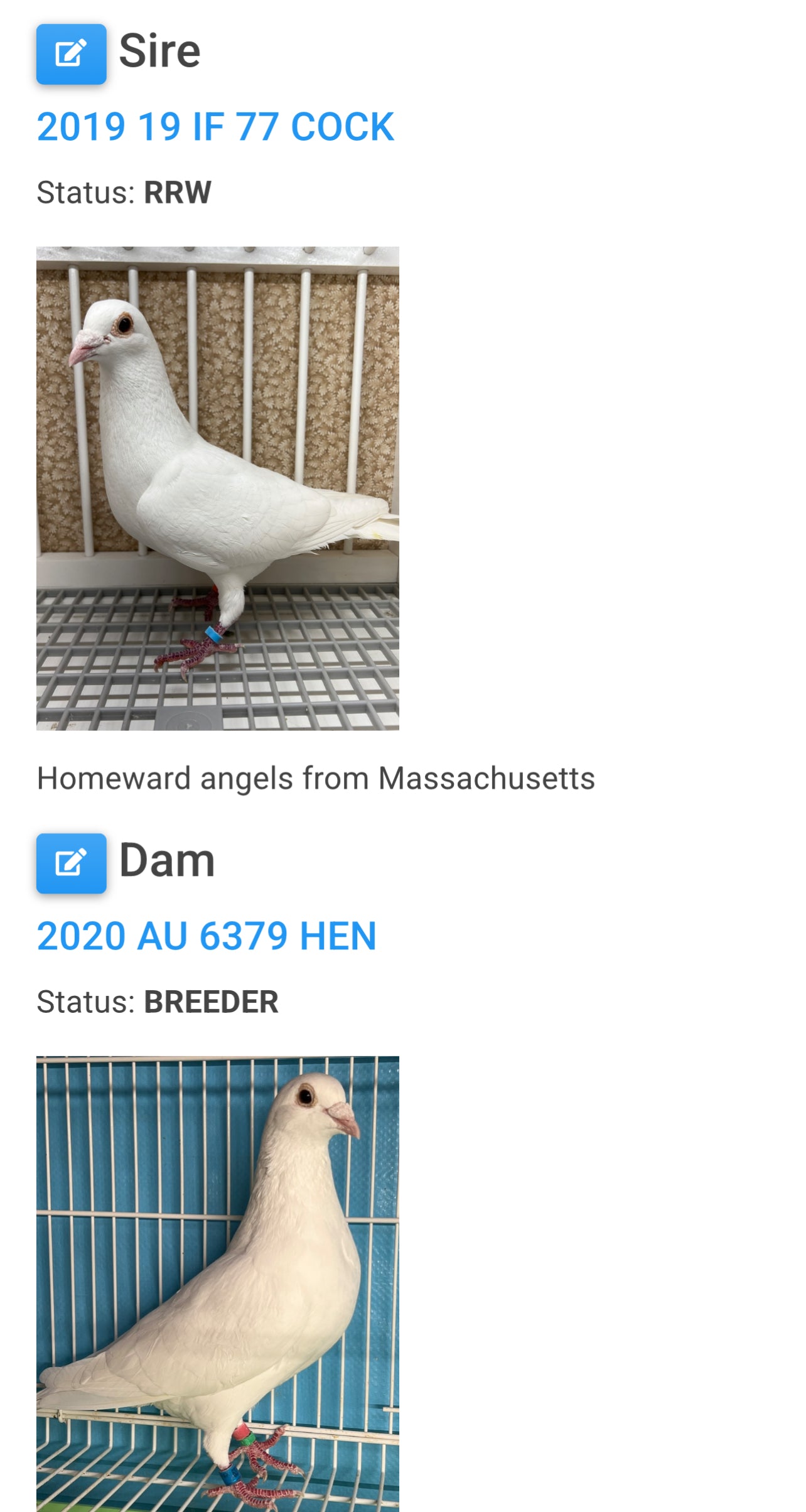The height and width of the screenshot is (1512, 806).
Task: View the Dam pigeon photo
Action: [217, 1283]
